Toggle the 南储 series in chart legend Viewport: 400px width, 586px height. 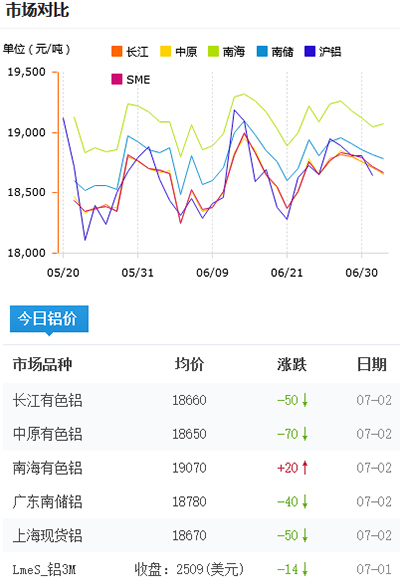(x=275, y=51)
